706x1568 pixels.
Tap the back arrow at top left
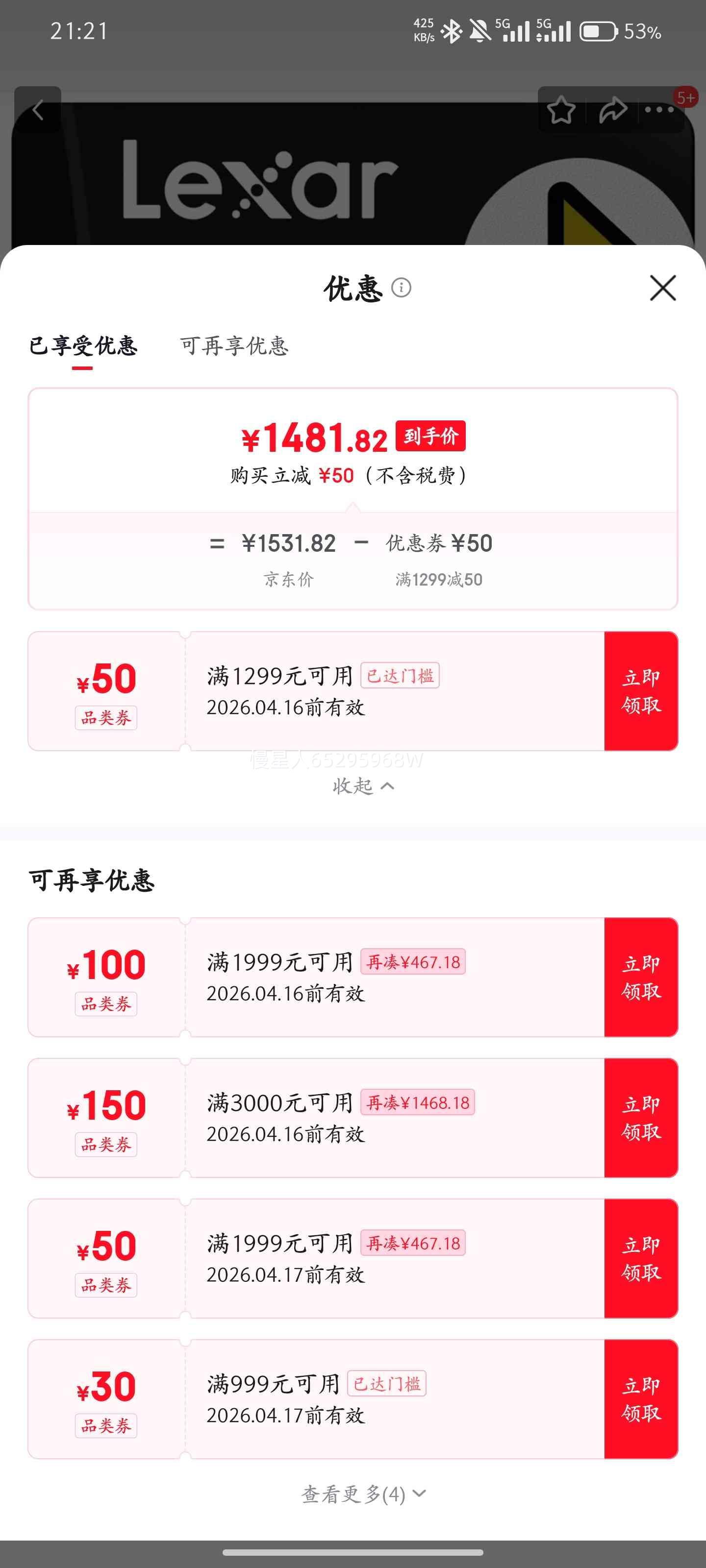(x=38, y=110)
